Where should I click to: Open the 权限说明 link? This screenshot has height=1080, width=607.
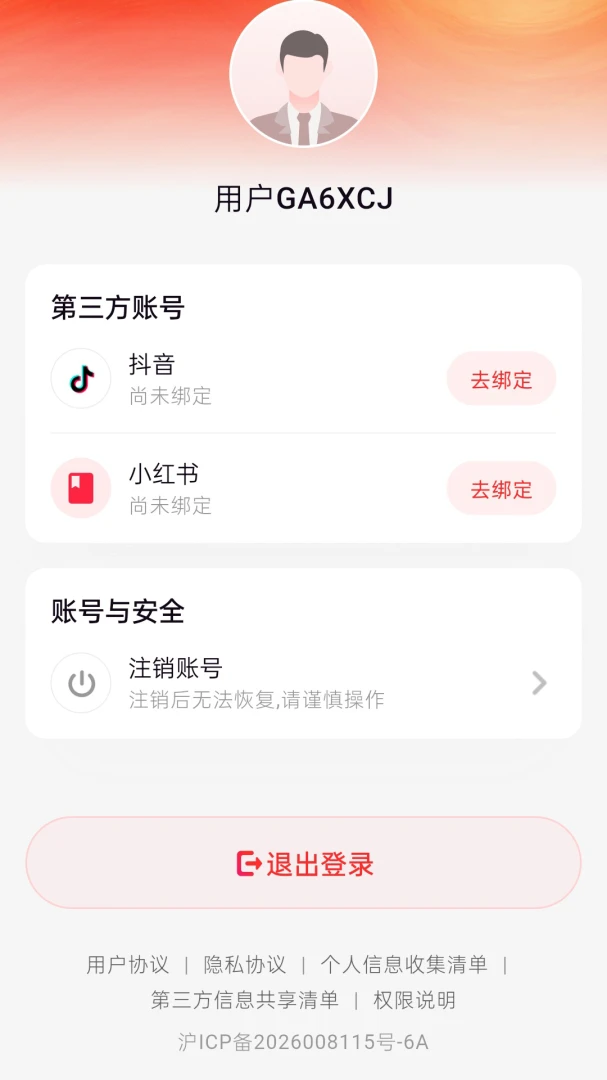tap(414, 999)
